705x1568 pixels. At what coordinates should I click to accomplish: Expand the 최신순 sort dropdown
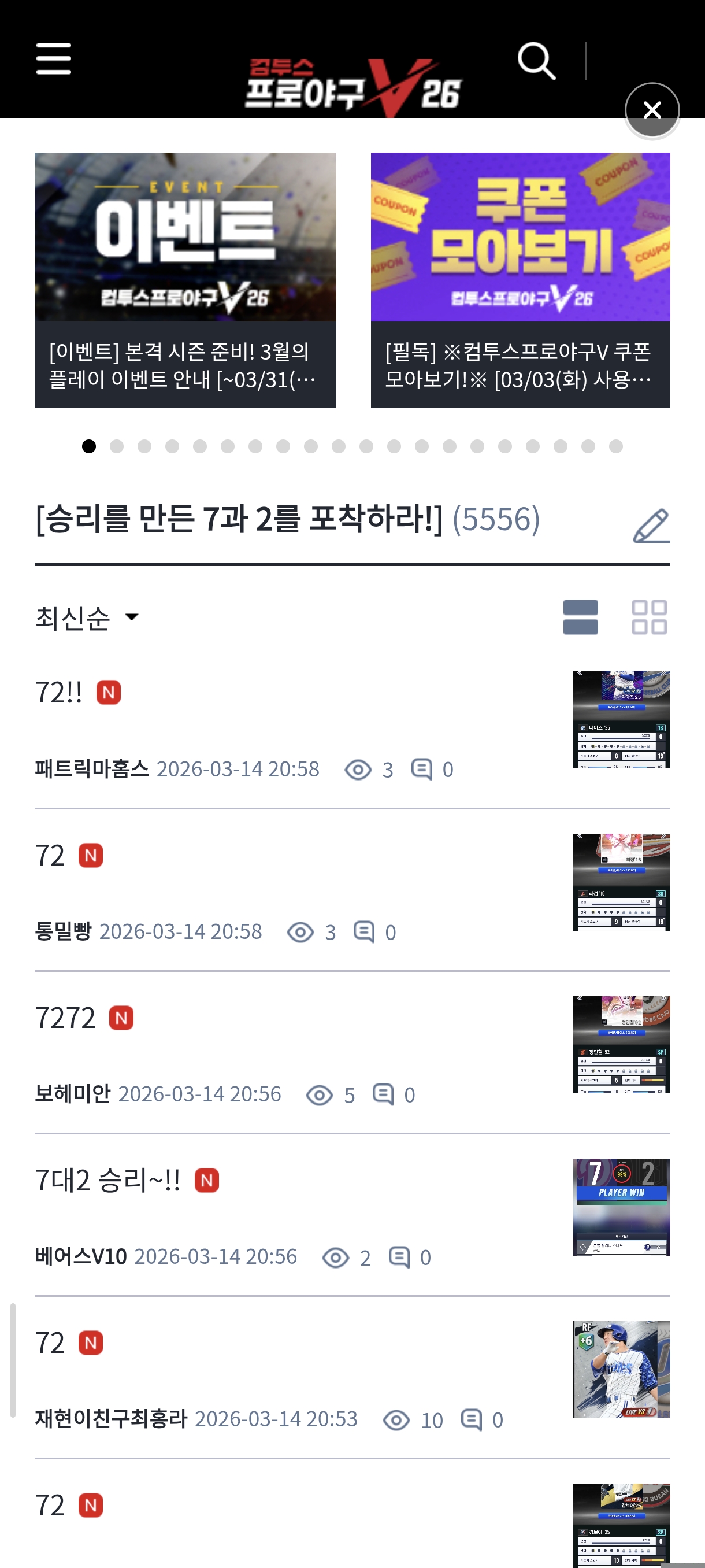click(x=87, y=618)
